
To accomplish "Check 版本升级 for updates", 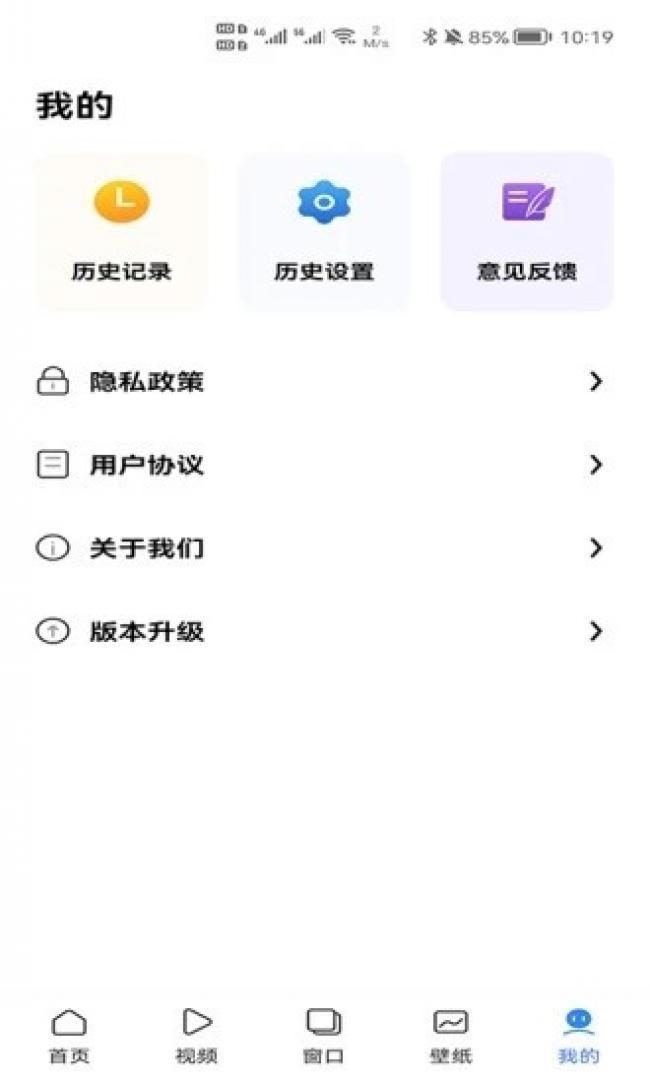I will [x=320, y=631].
